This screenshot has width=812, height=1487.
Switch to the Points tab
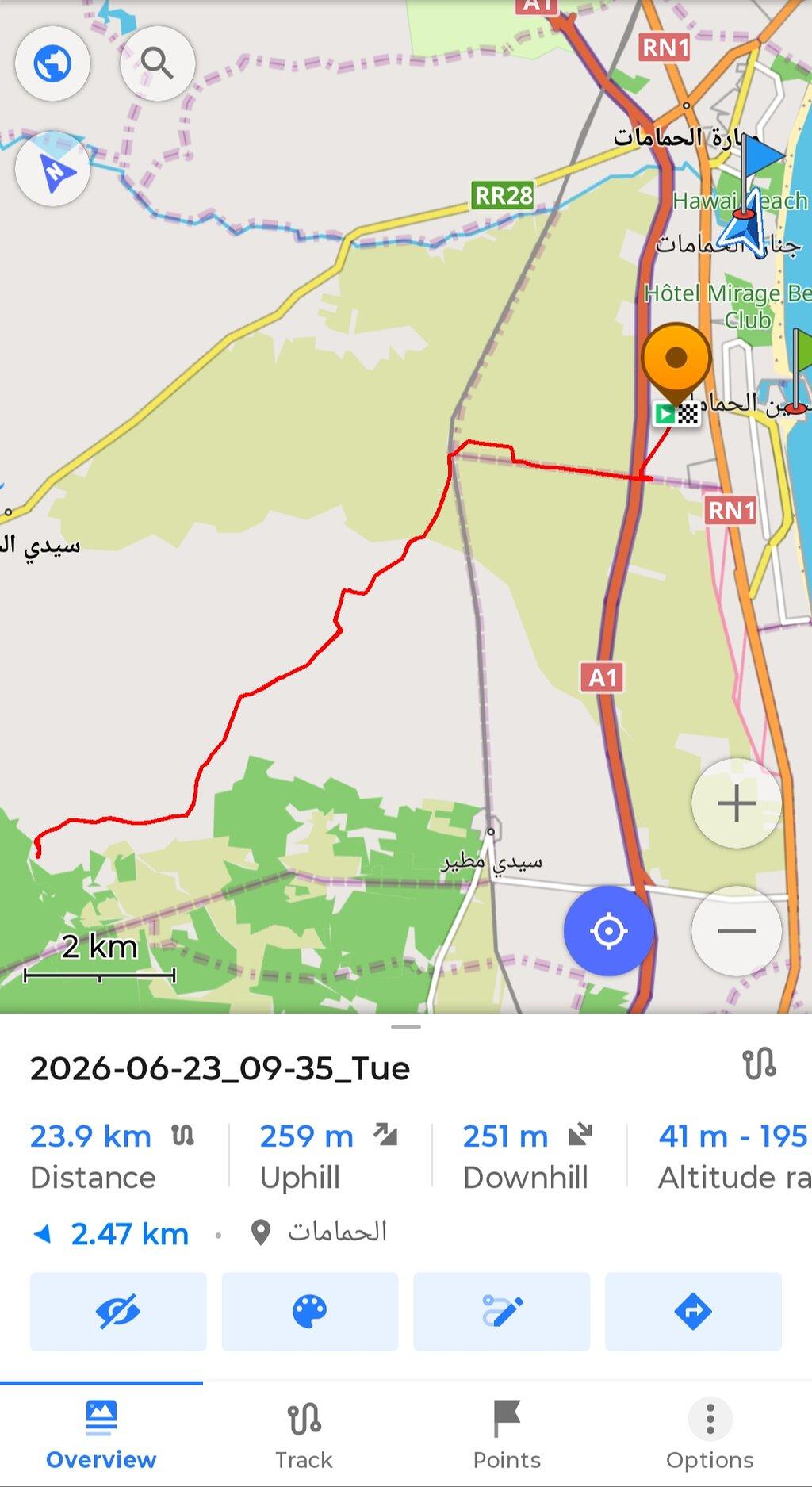(507, 1435)
